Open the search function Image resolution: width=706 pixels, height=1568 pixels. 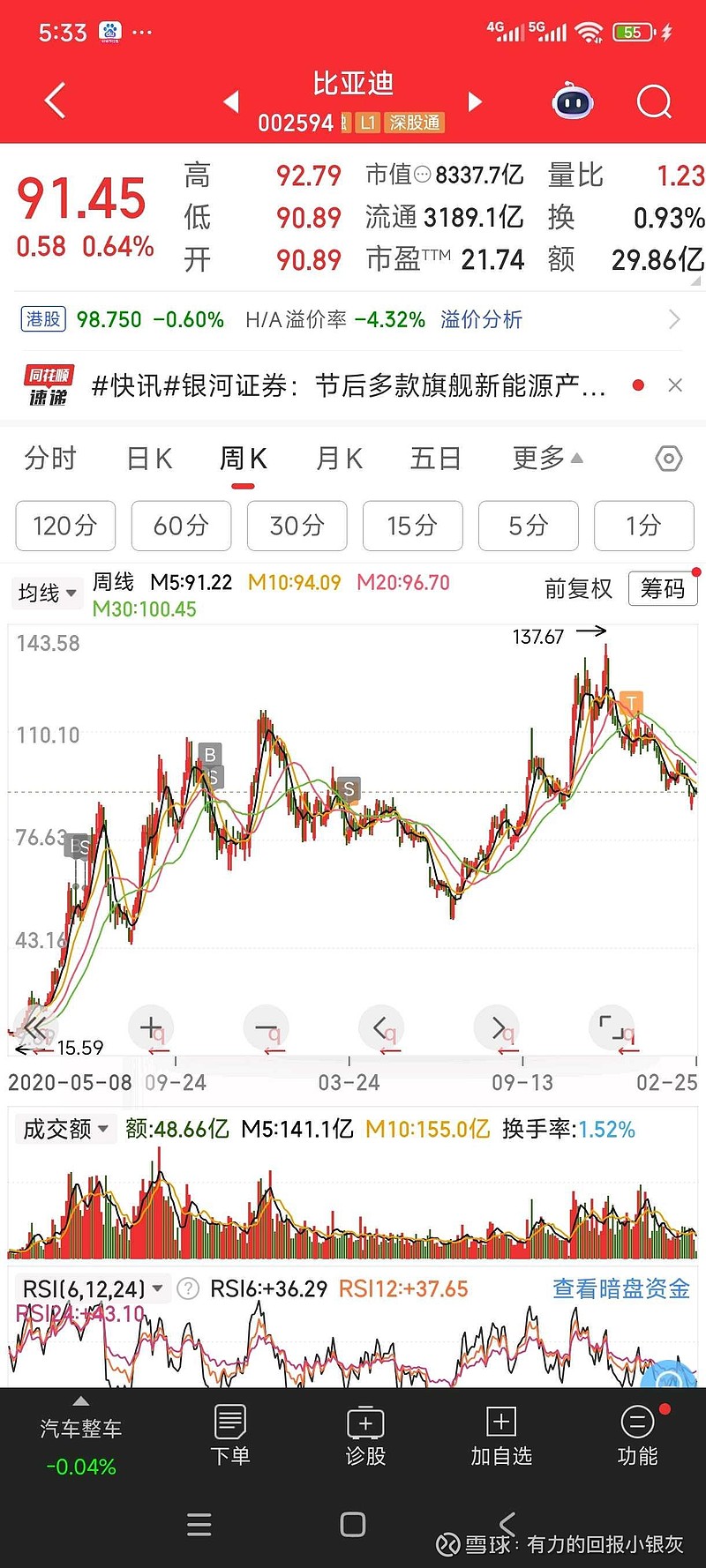tap(654, 101)
